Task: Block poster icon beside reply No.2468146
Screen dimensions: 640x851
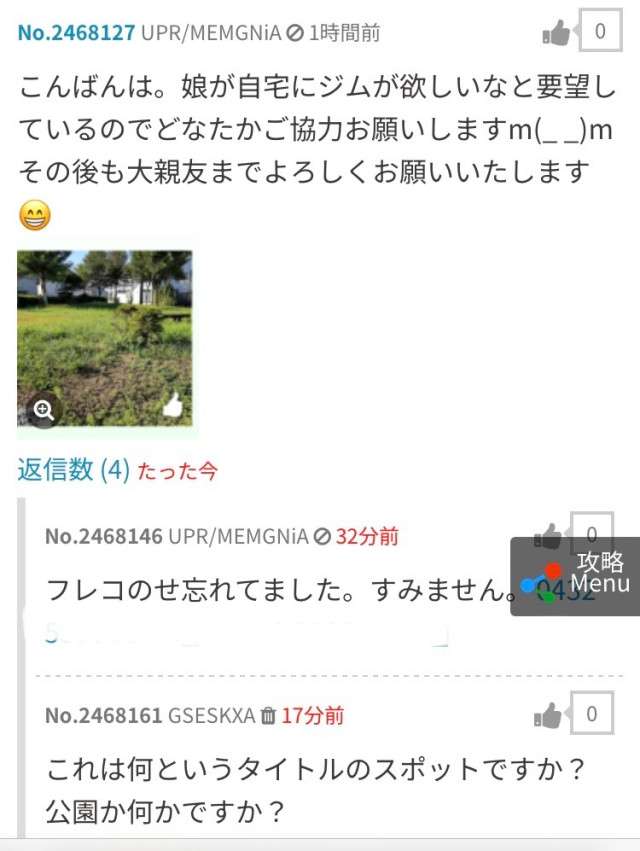Action: 321,537
